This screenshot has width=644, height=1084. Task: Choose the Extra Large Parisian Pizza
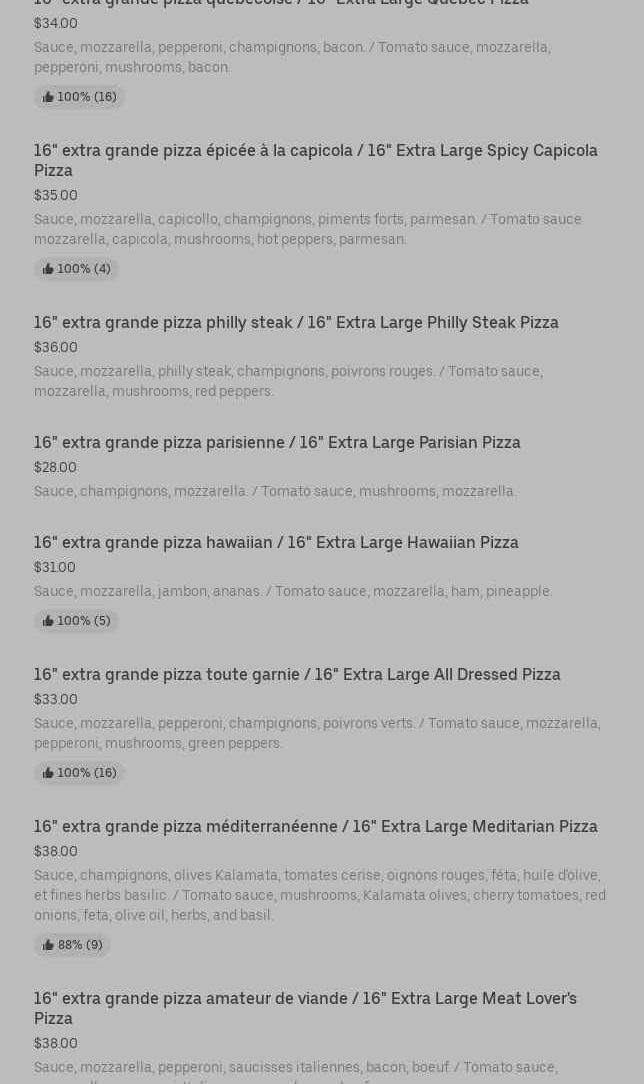point(277,443)
